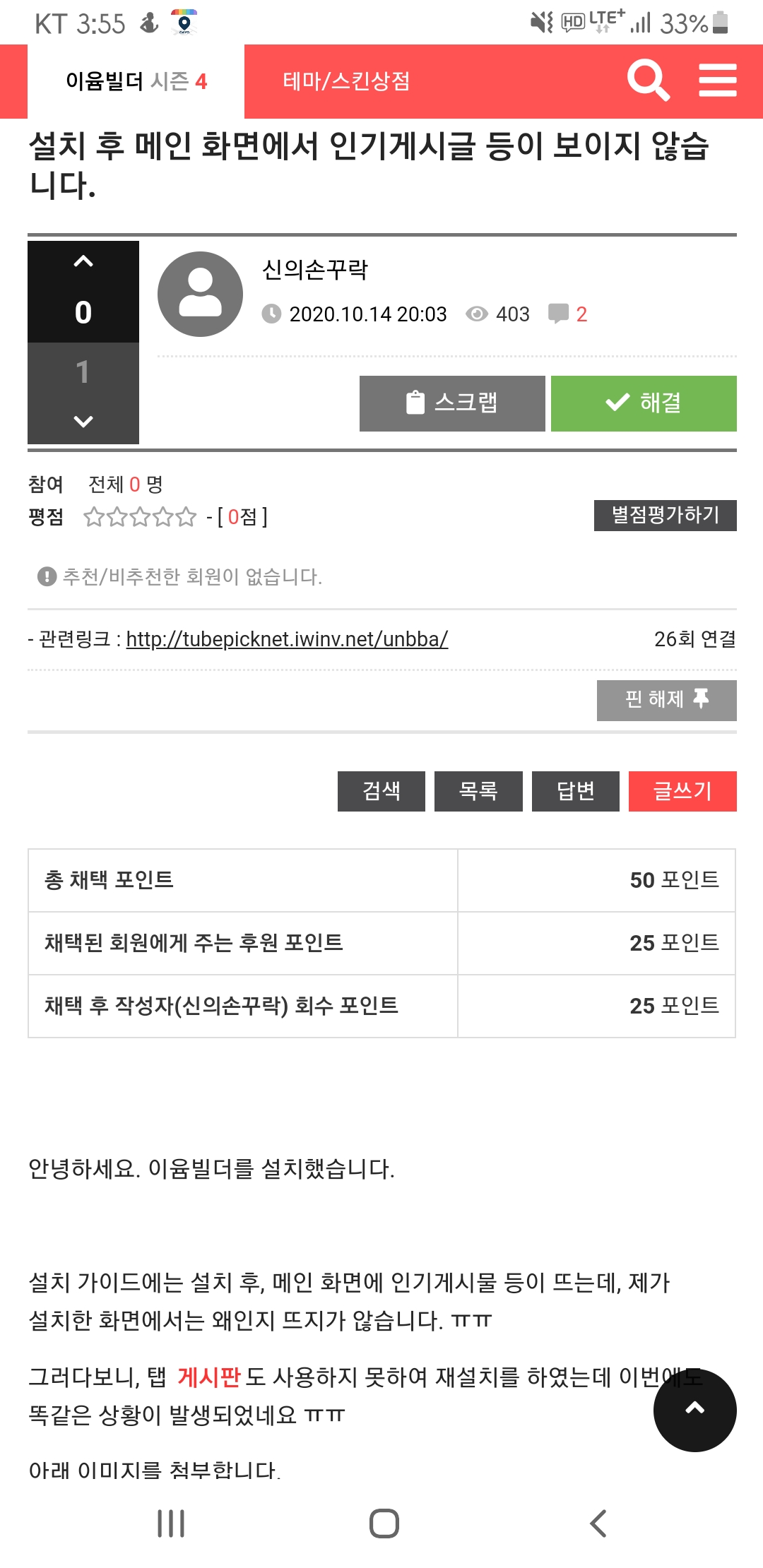Viewport: 763px width, 1568px height.
Task: Open 별점평가하기 rating button
Action: [x=665, y=515]
